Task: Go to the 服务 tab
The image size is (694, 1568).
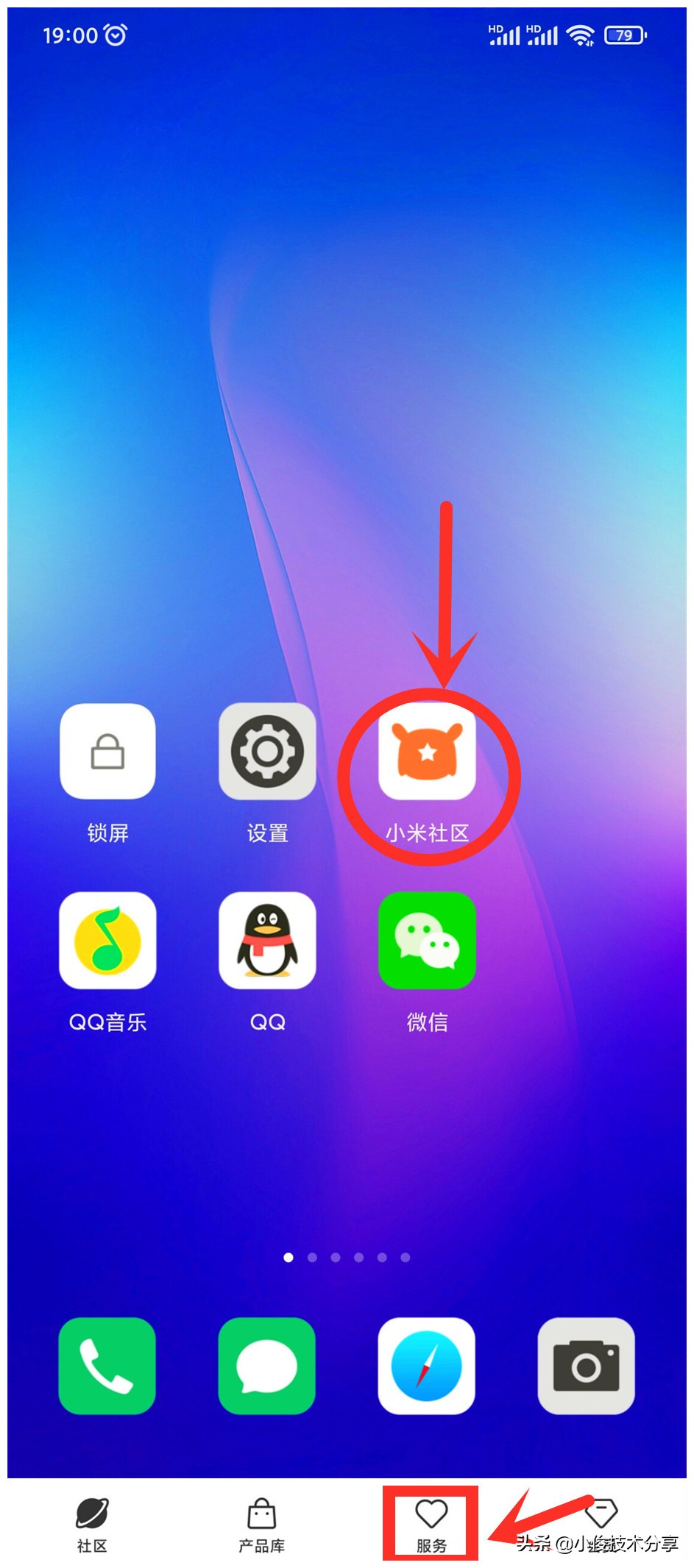Action: [431, 1525]
